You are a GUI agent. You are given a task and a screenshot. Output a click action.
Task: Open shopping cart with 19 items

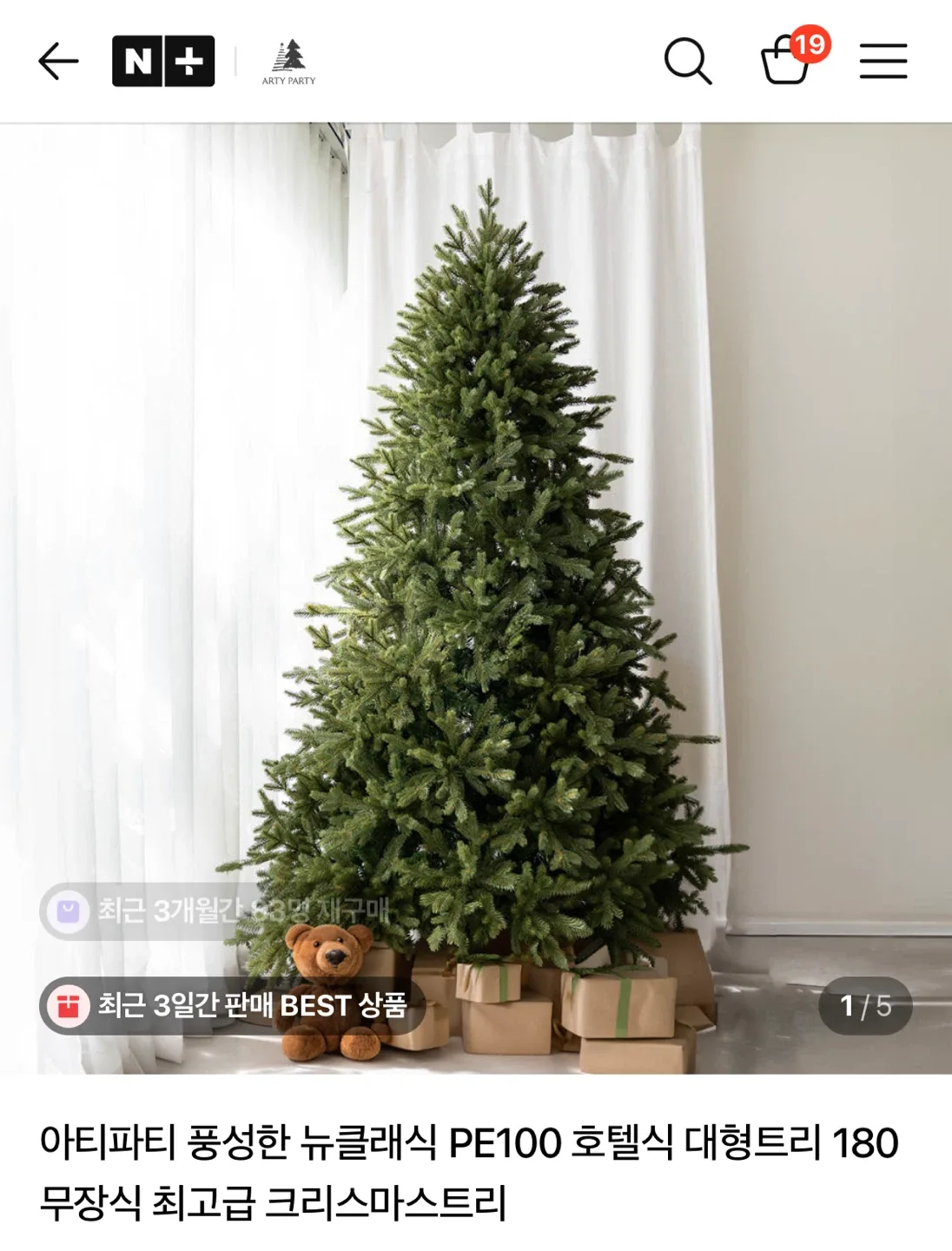(x=787, y=61)
